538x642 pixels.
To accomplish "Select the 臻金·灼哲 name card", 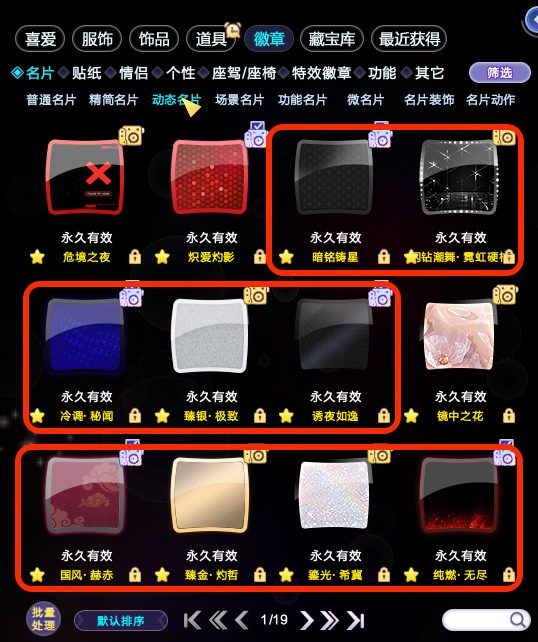I will pos(210,495).
